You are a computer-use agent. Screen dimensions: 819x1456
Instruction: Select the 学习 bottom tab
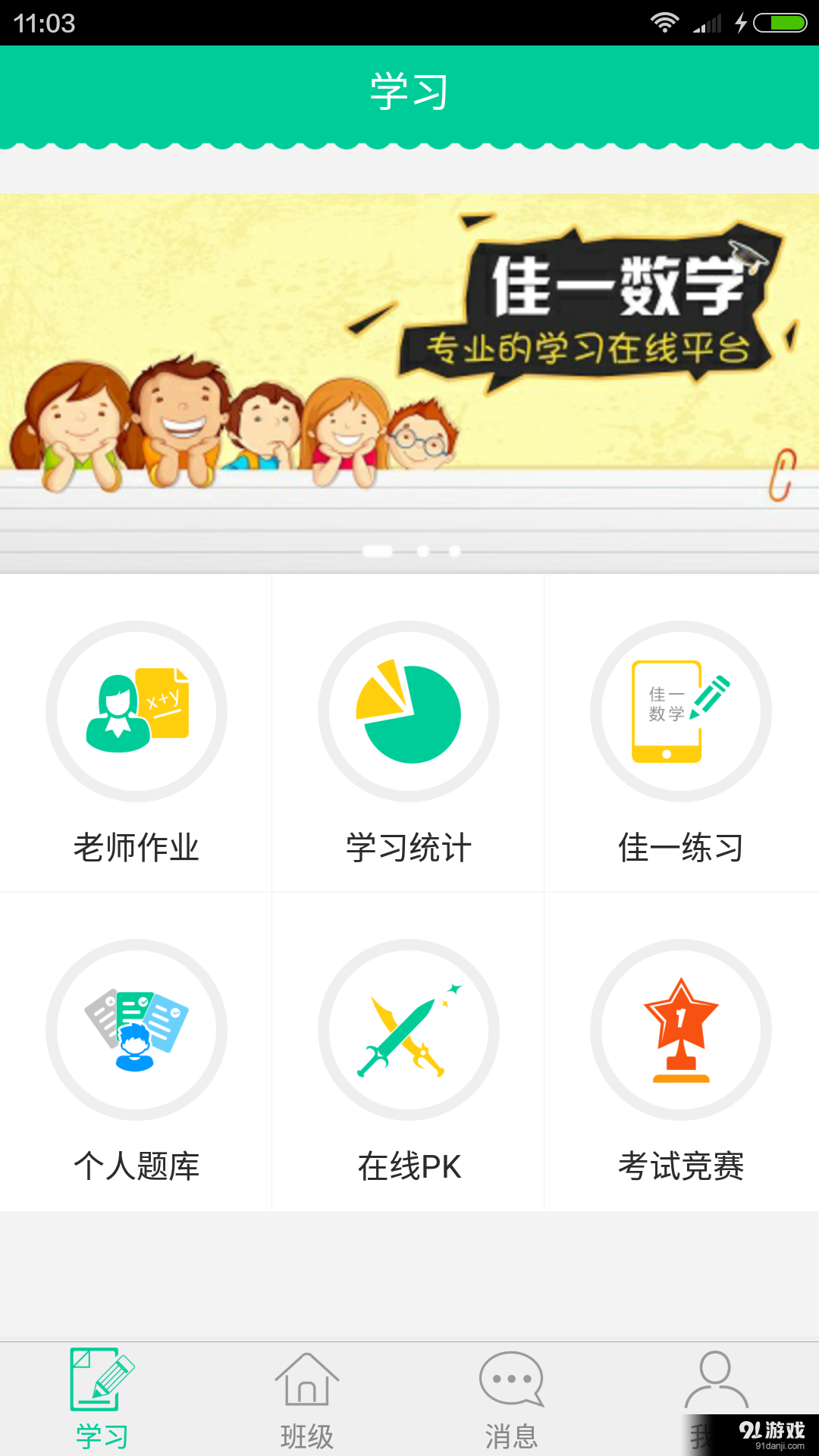tap(101, 1403)
